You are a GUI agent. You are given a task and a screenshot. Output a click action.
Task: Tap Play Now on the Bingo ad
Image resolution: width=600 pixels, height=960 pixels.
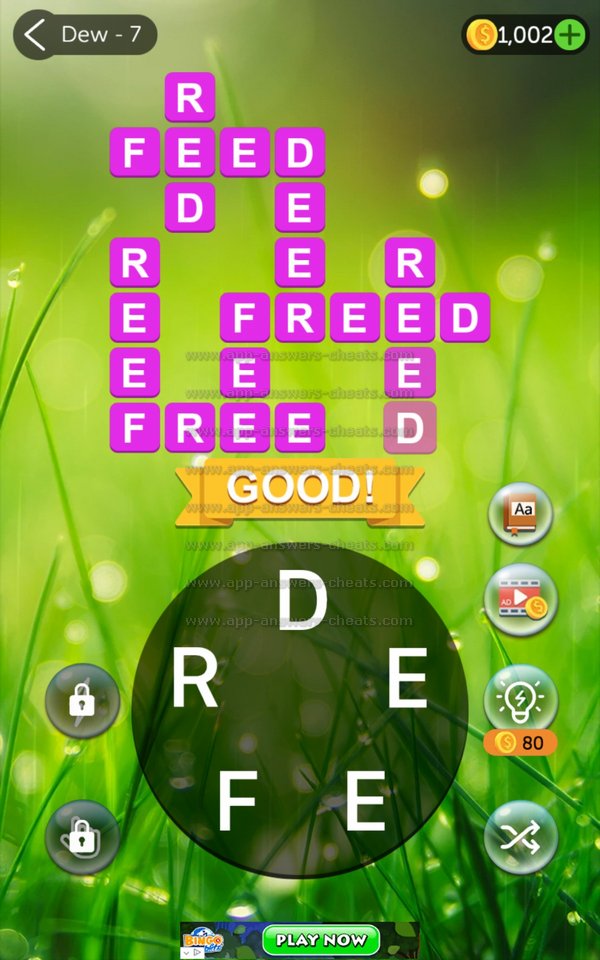click(x=320, y=940)
